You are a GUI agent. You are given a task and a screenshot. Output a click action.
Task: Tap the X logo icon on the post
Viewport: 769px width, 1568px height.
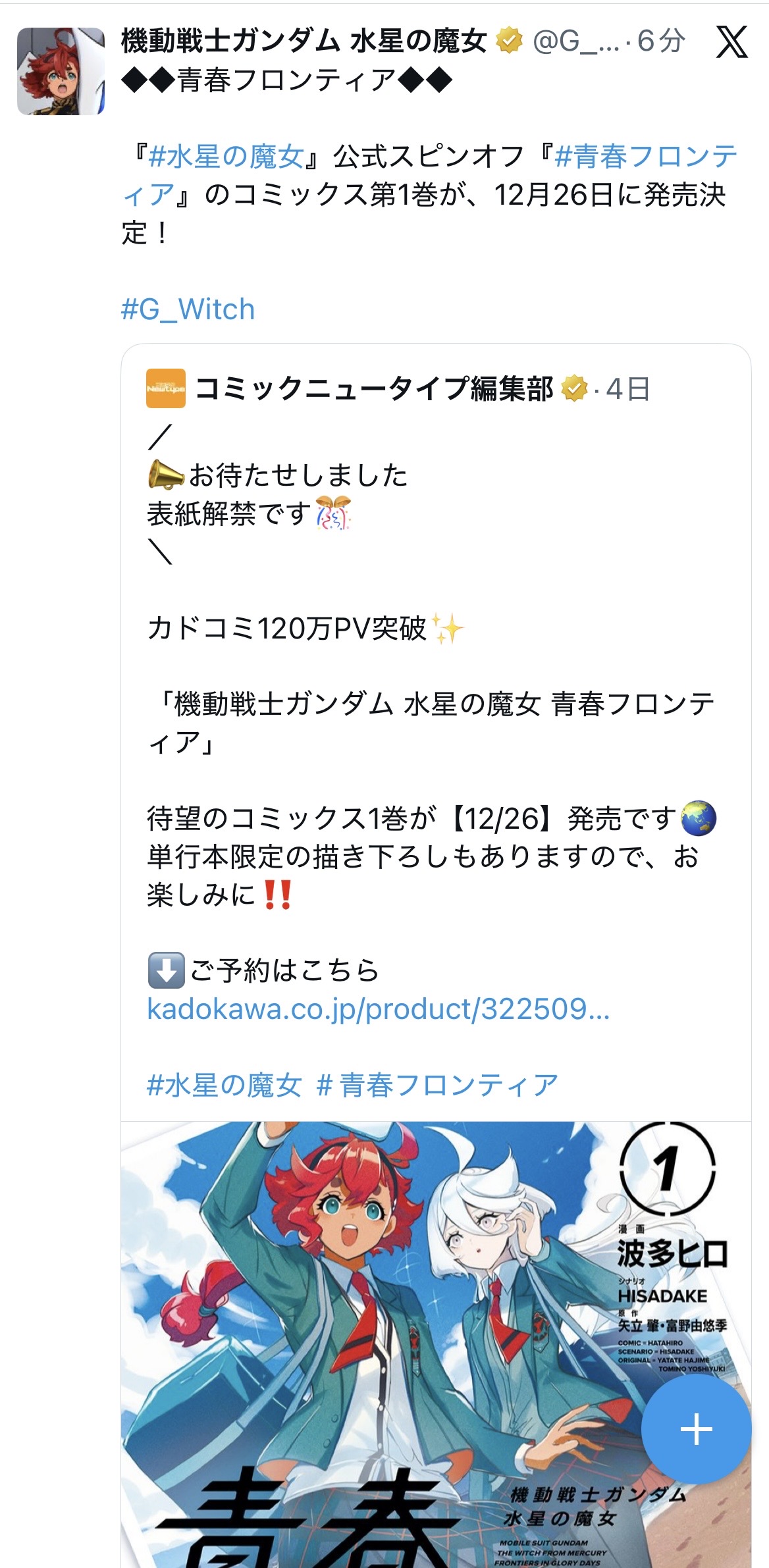(x=731, y=42)
